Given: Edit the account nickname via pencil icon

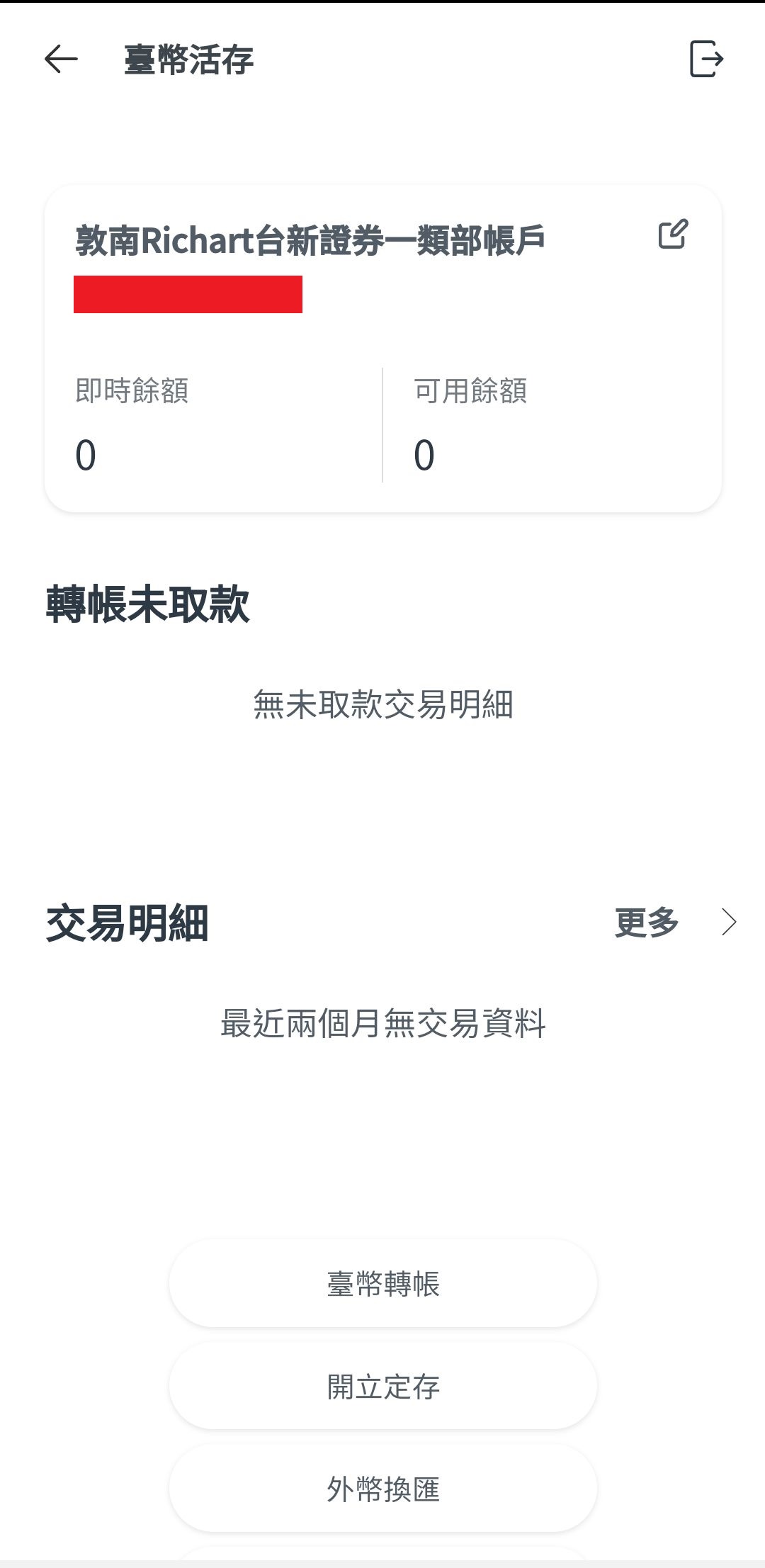Looking at the screenshot, I should [x=673, y=235].
